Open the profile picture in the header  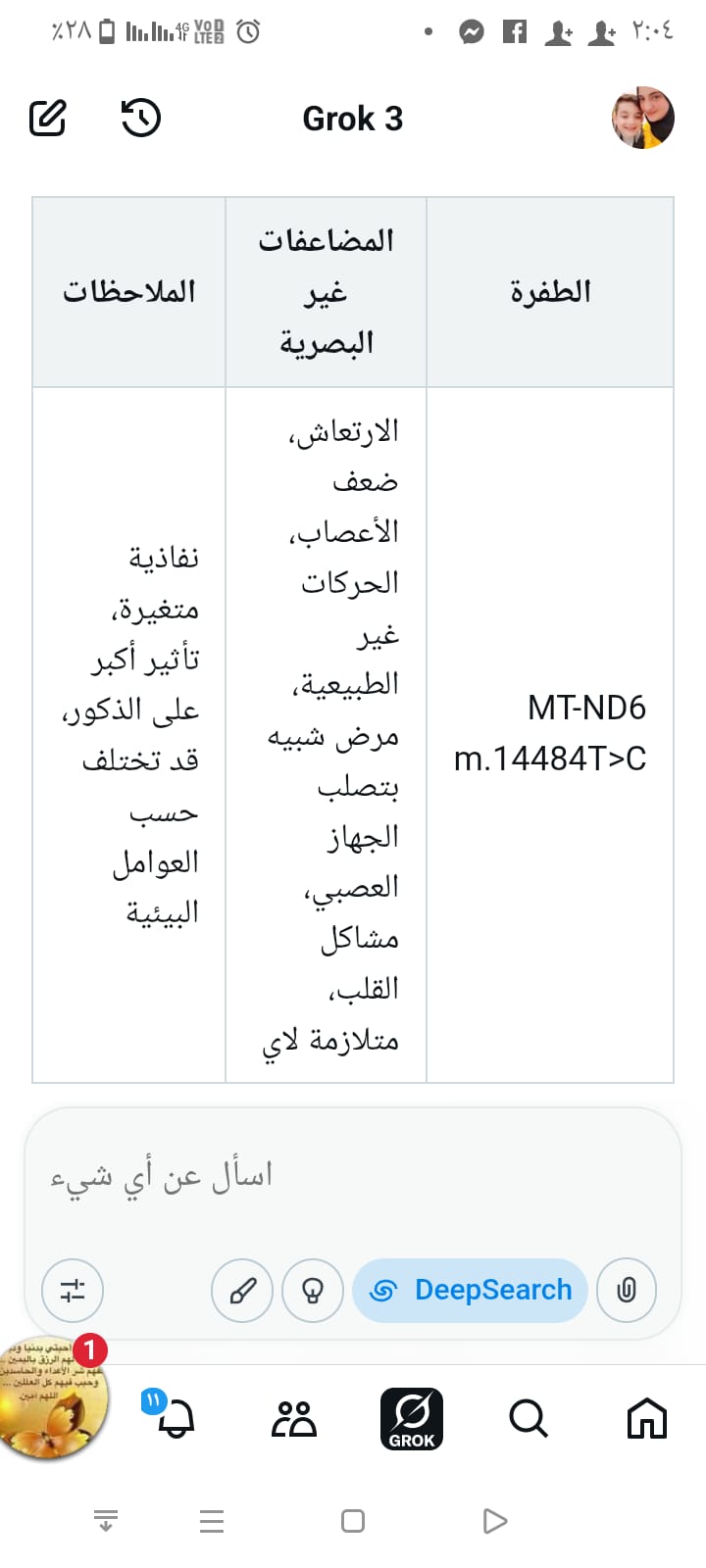[x=643, y=119]
